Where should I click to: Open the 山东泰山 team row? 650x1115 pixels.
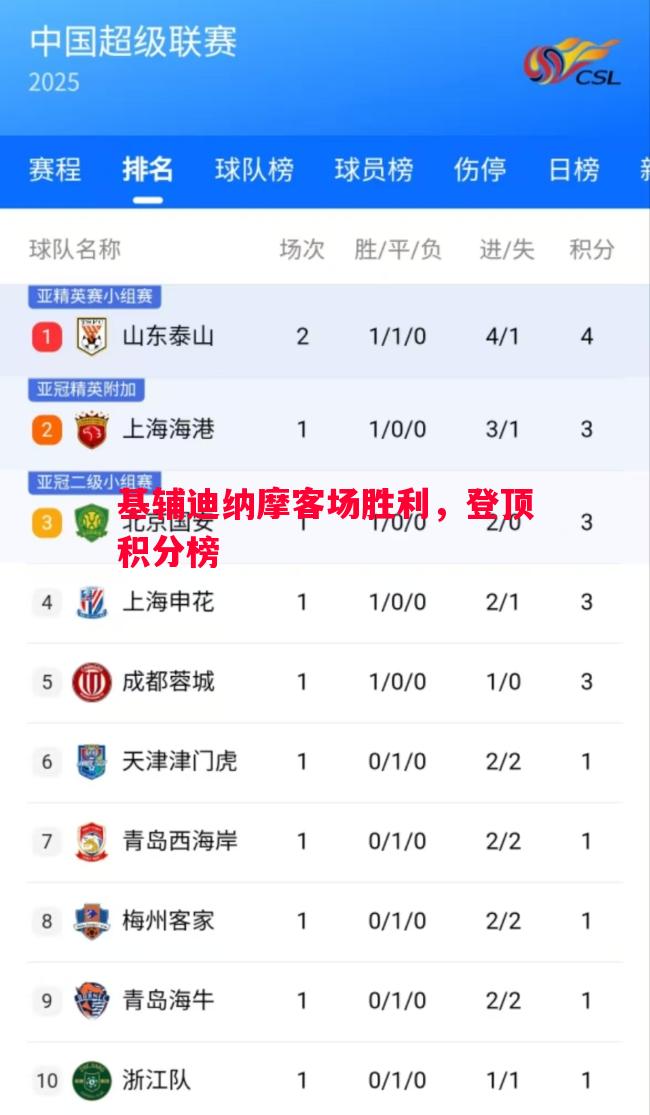pos(168,336)
